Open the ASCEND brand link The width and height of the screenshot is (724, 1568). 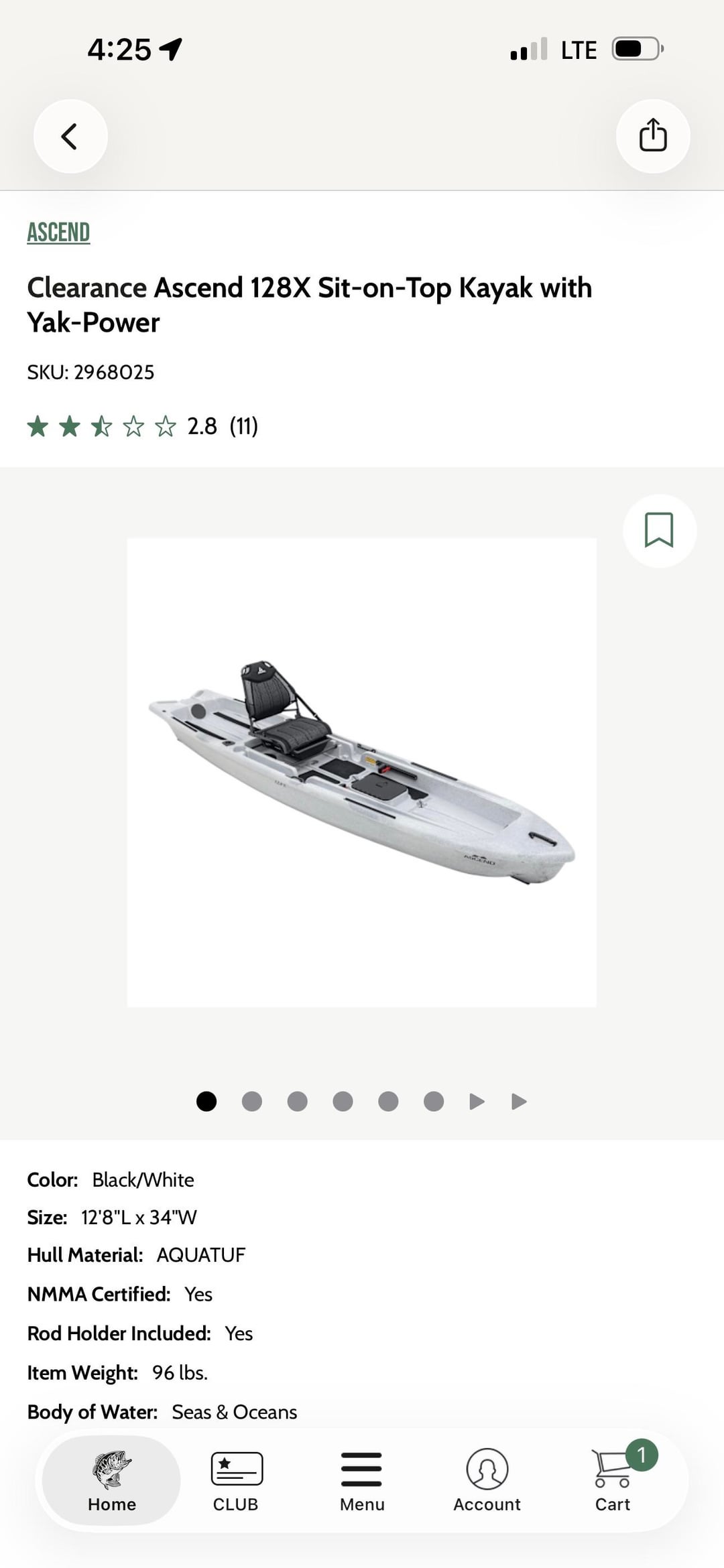tap(58, 233)
